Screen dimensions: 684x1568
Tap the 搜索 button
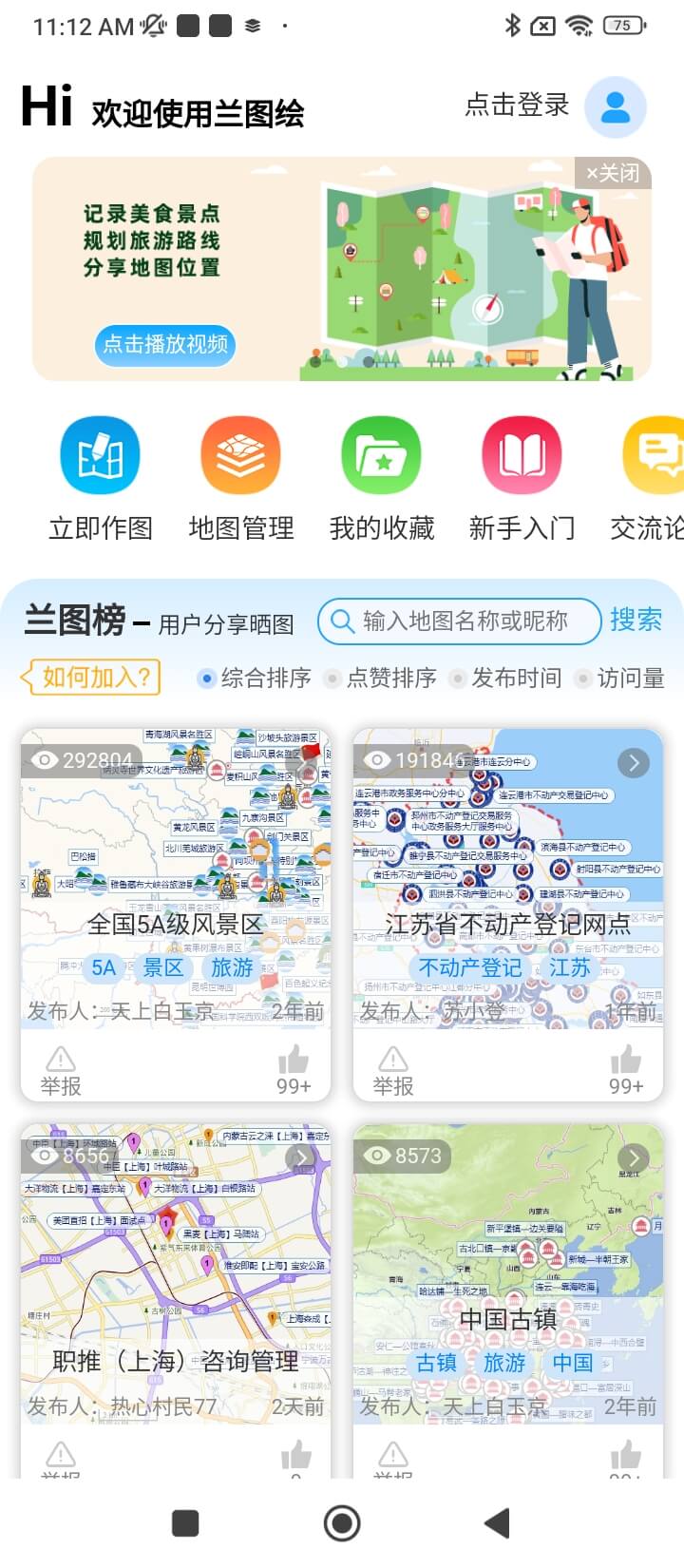click(636, 621)
